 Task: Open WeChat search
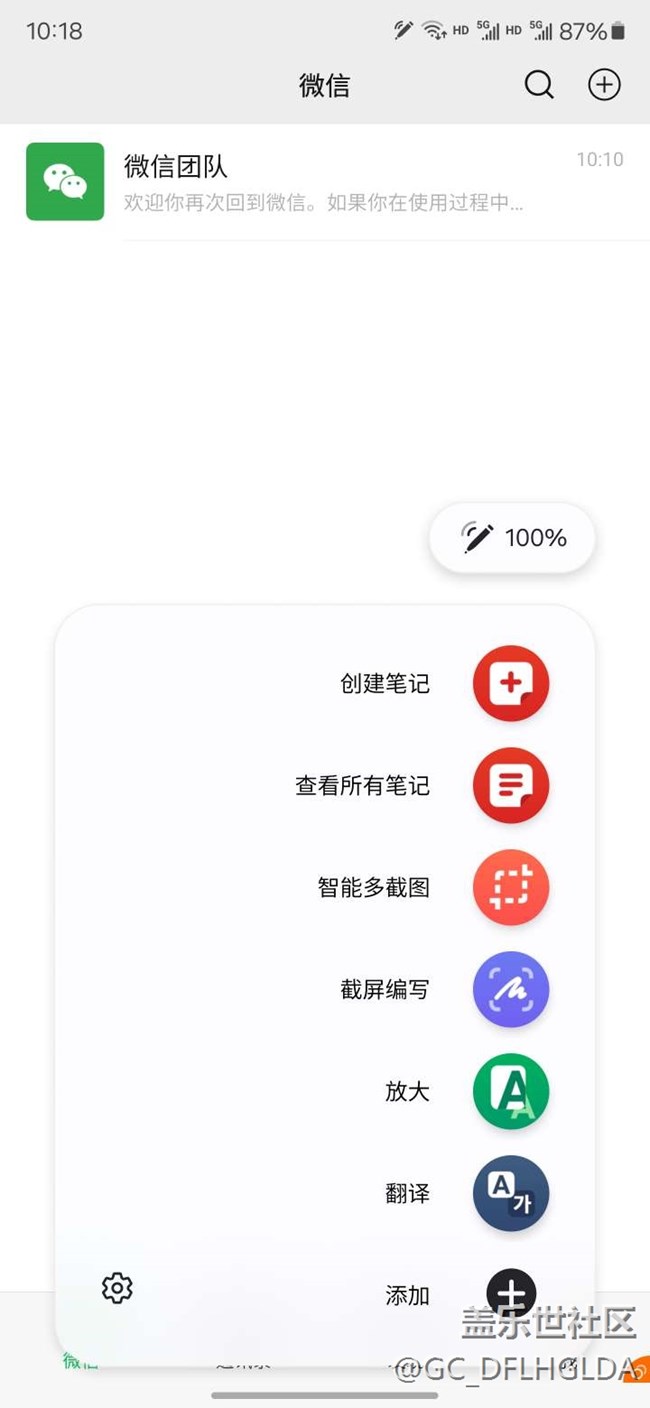pos(539,86)
